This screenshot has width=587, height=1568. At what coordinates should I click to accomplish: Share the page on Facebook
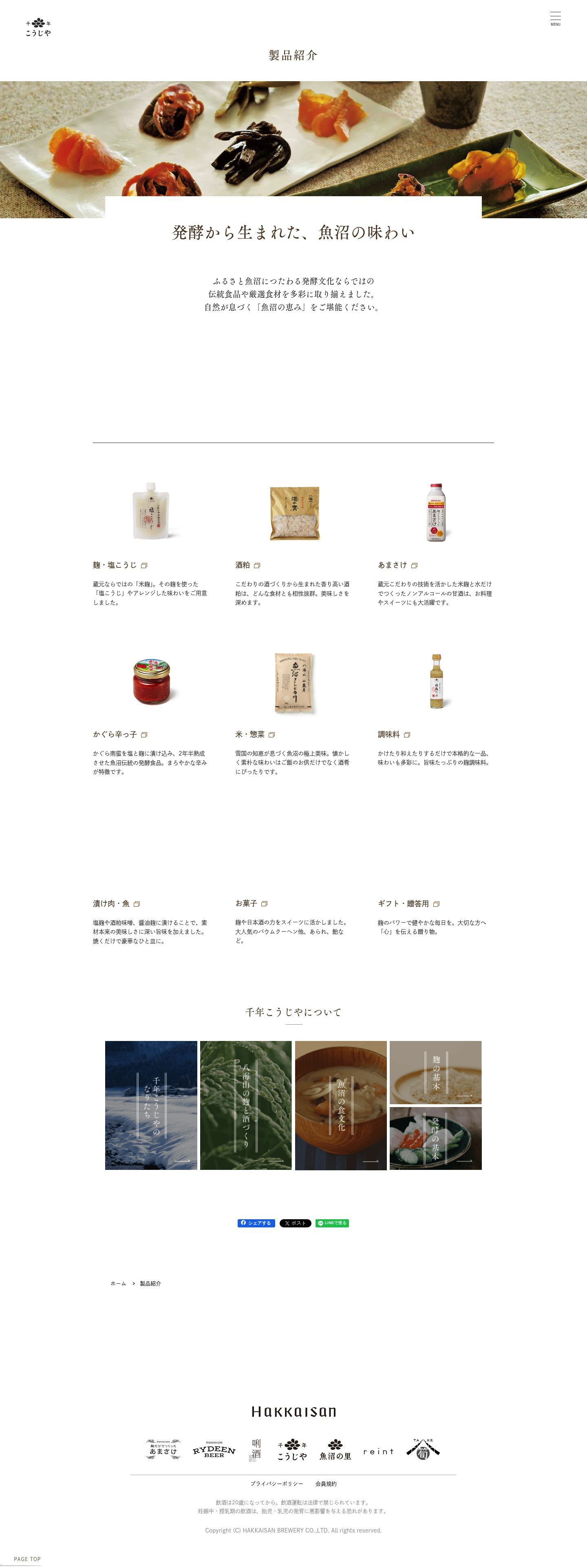coord(256,1223)
